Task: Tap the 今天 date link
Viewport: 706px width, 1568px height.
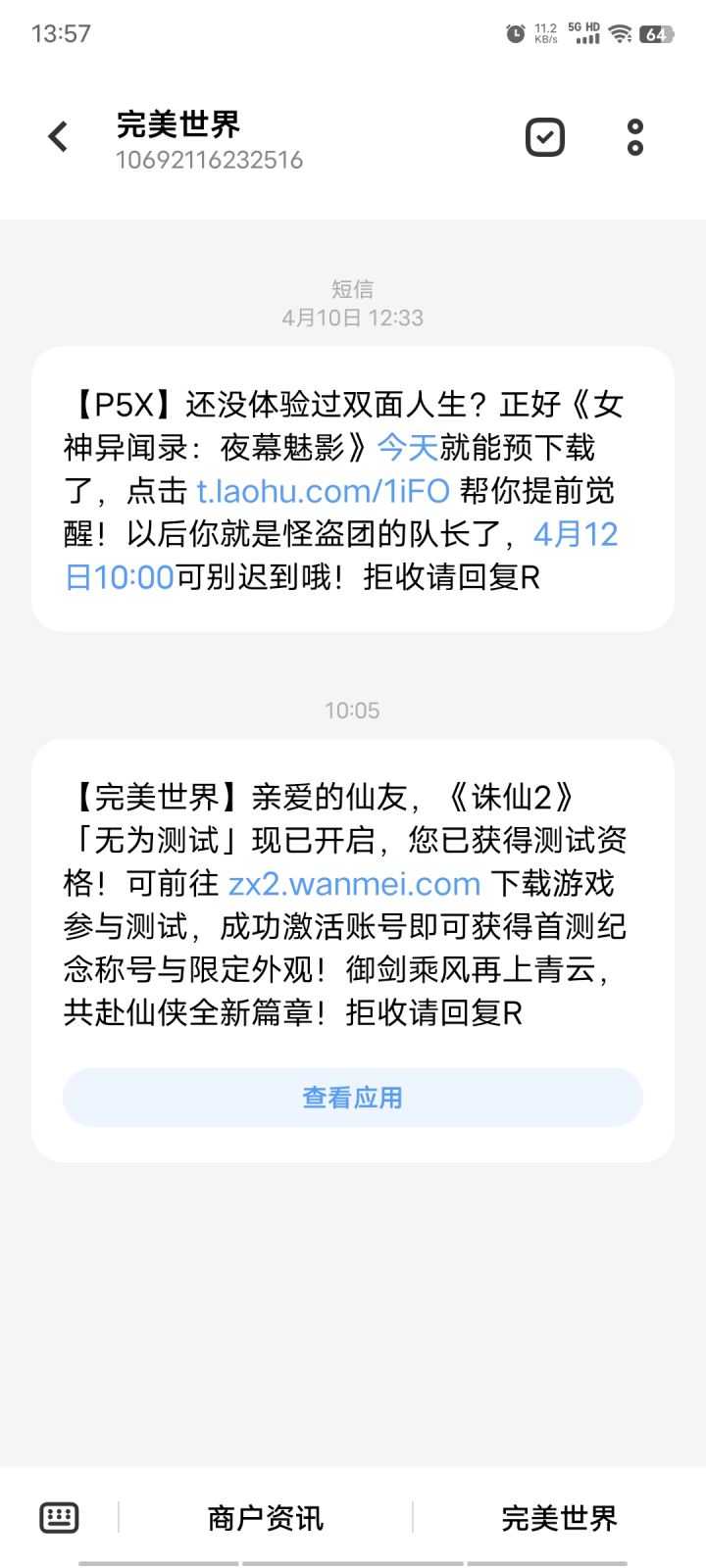Action: point(408,448)
